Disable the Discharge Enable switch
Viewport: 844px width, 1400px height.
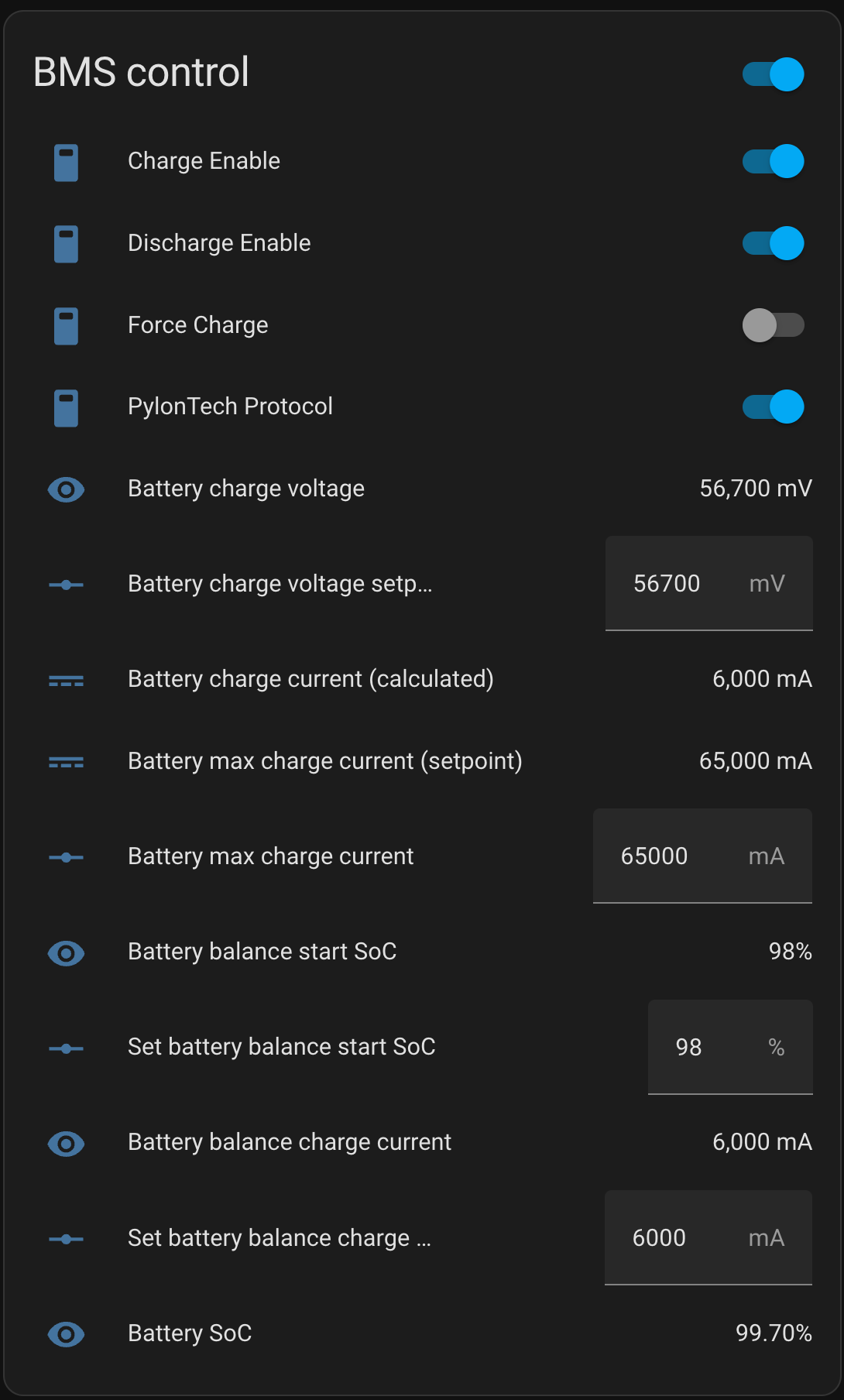coord(773,243)
